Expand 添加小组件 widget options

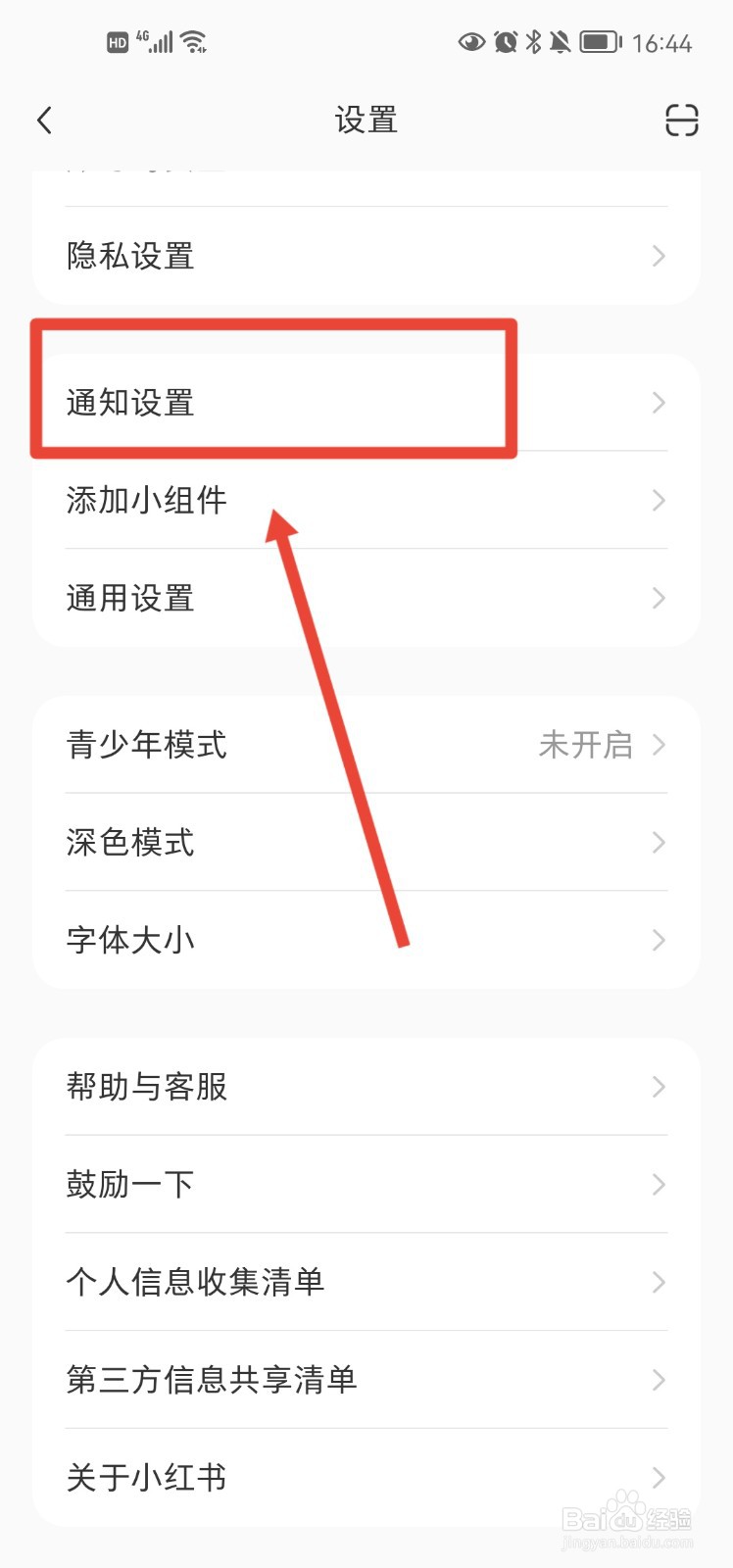(366, 501)
